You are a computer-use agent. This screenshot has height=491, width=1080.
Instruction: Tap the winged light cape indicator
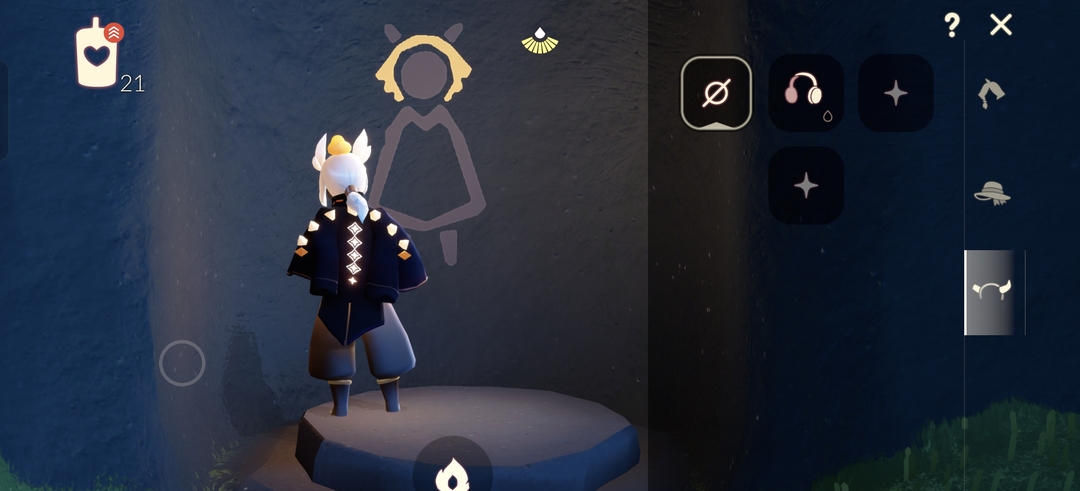(540, 41)
